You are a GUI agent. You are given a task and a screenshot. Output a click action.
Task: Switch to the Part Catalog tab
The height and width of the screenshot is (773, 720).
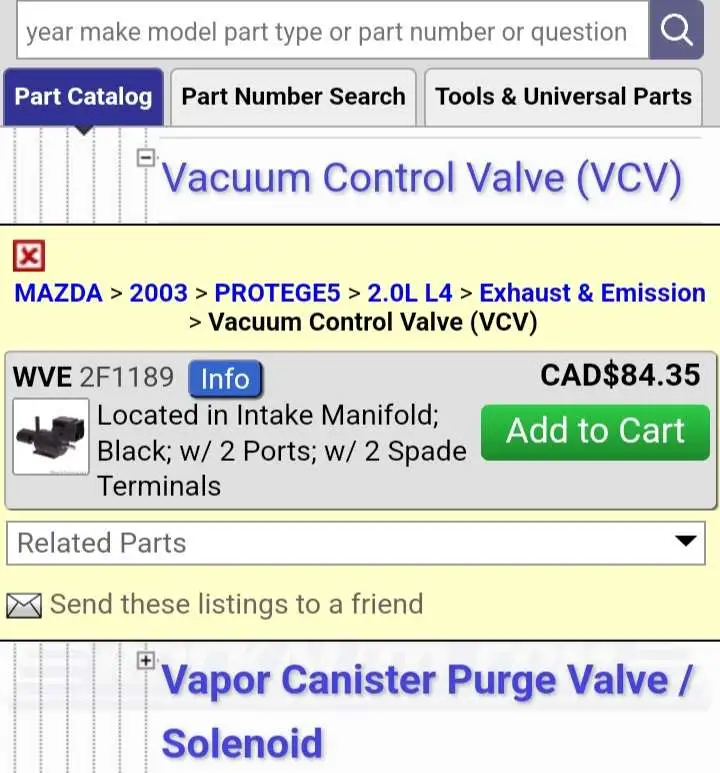click(83, 97)
